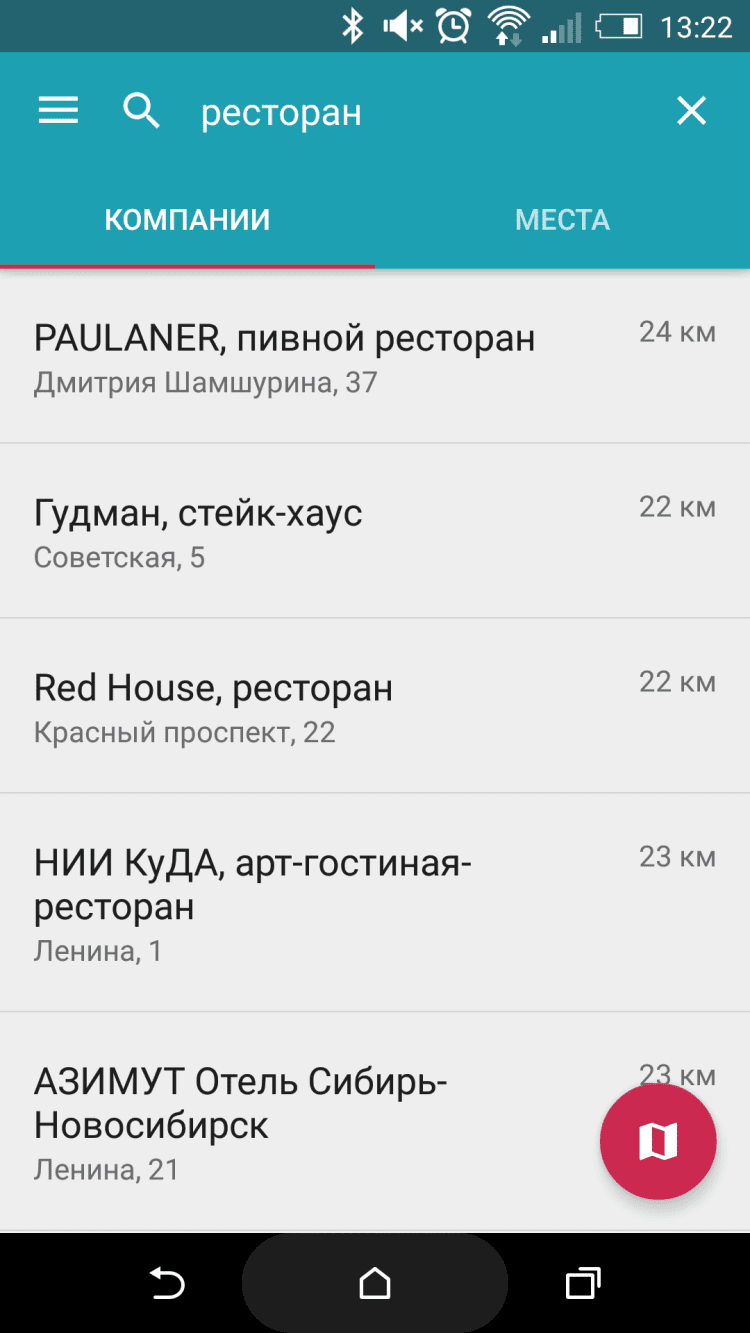Switch to the МЕСТА tab
This screenshot has height=1333, width=750.
tap(562, 220)
